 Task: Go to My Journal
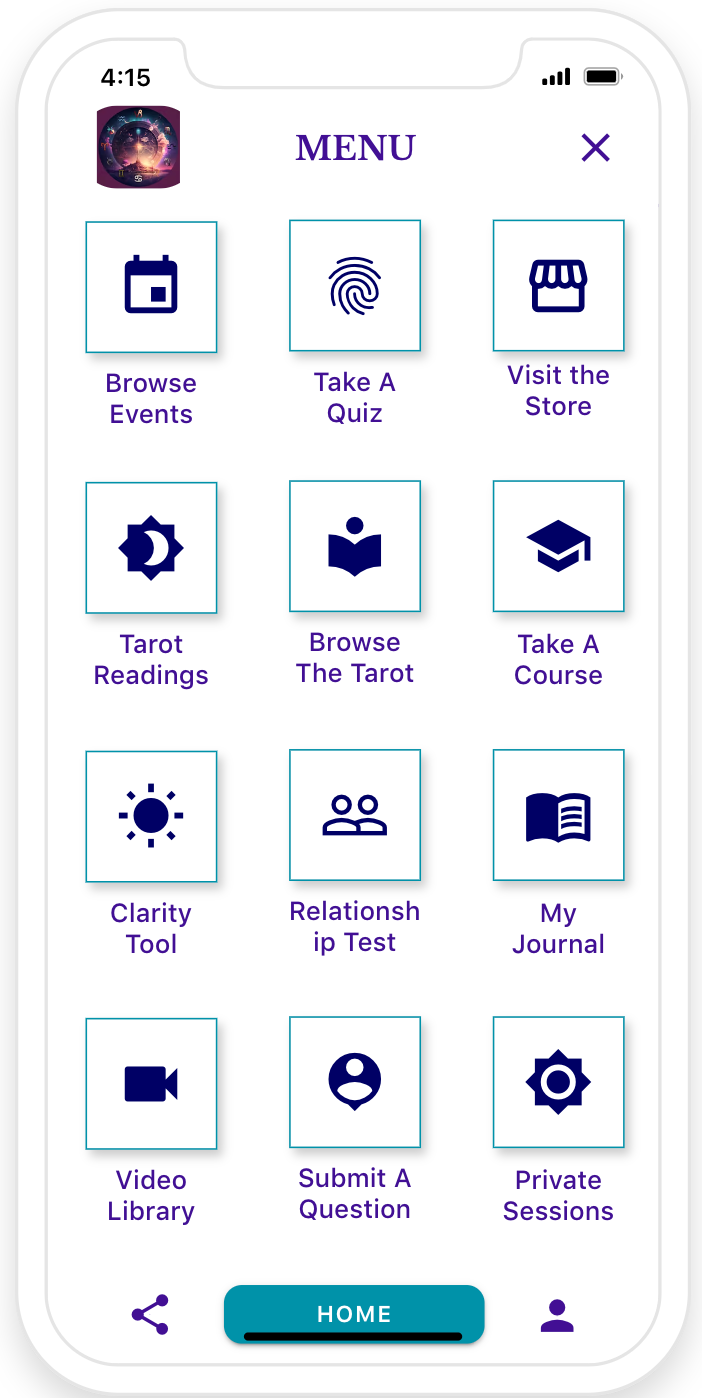pos(558,815)
